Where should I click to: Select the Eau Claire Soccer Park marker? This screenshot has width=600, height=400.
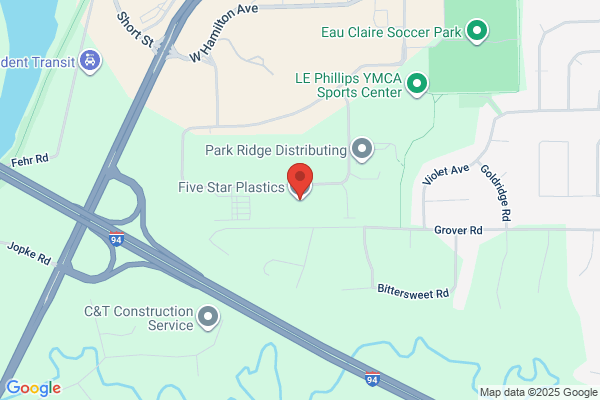pyautogui.click(x=477, y=31)
